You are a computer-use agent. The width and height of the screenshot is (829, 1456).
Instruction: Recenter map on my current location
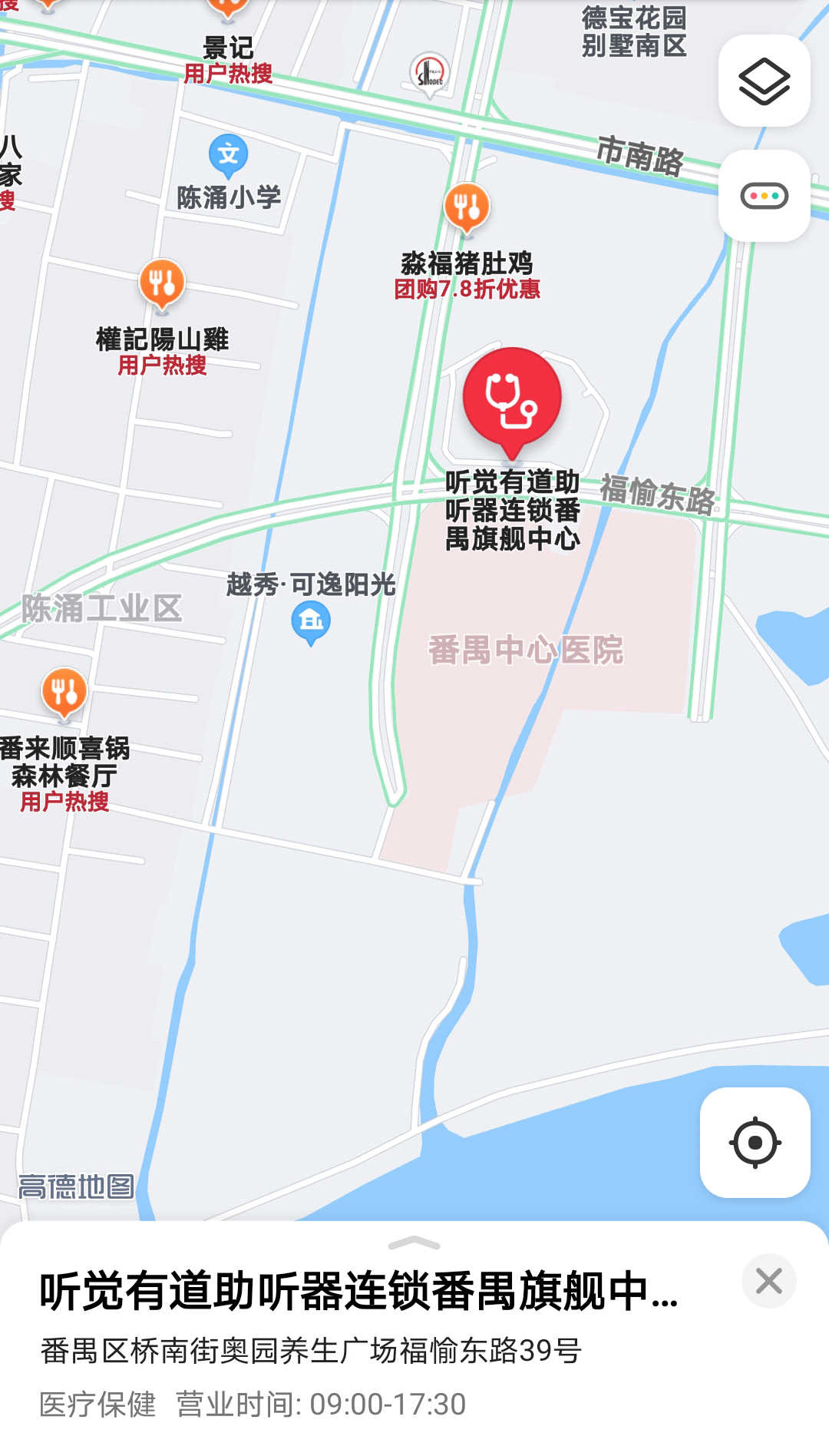pos(755,1142)
